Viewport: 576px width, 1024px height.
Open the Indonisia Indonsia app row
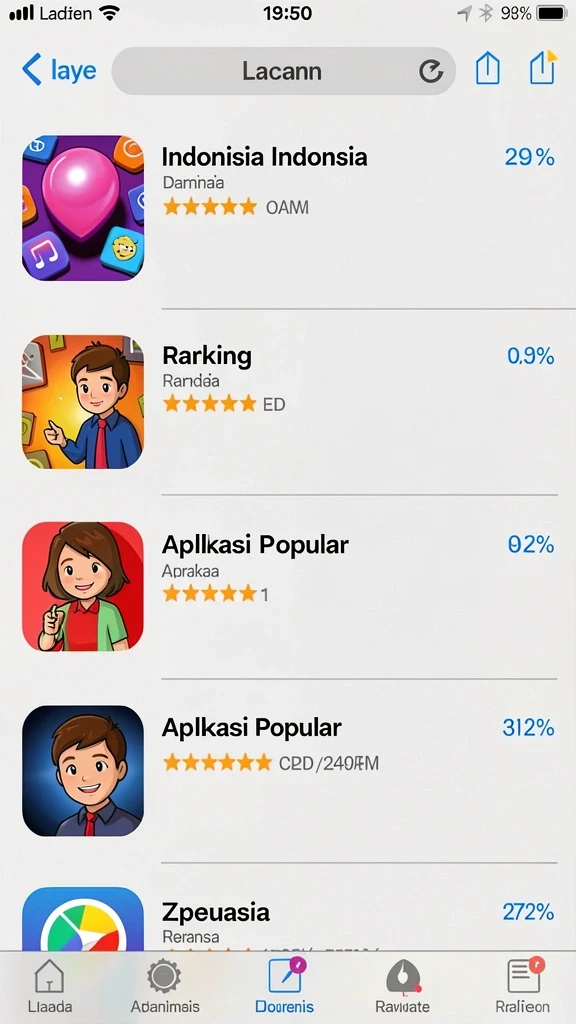289,208
